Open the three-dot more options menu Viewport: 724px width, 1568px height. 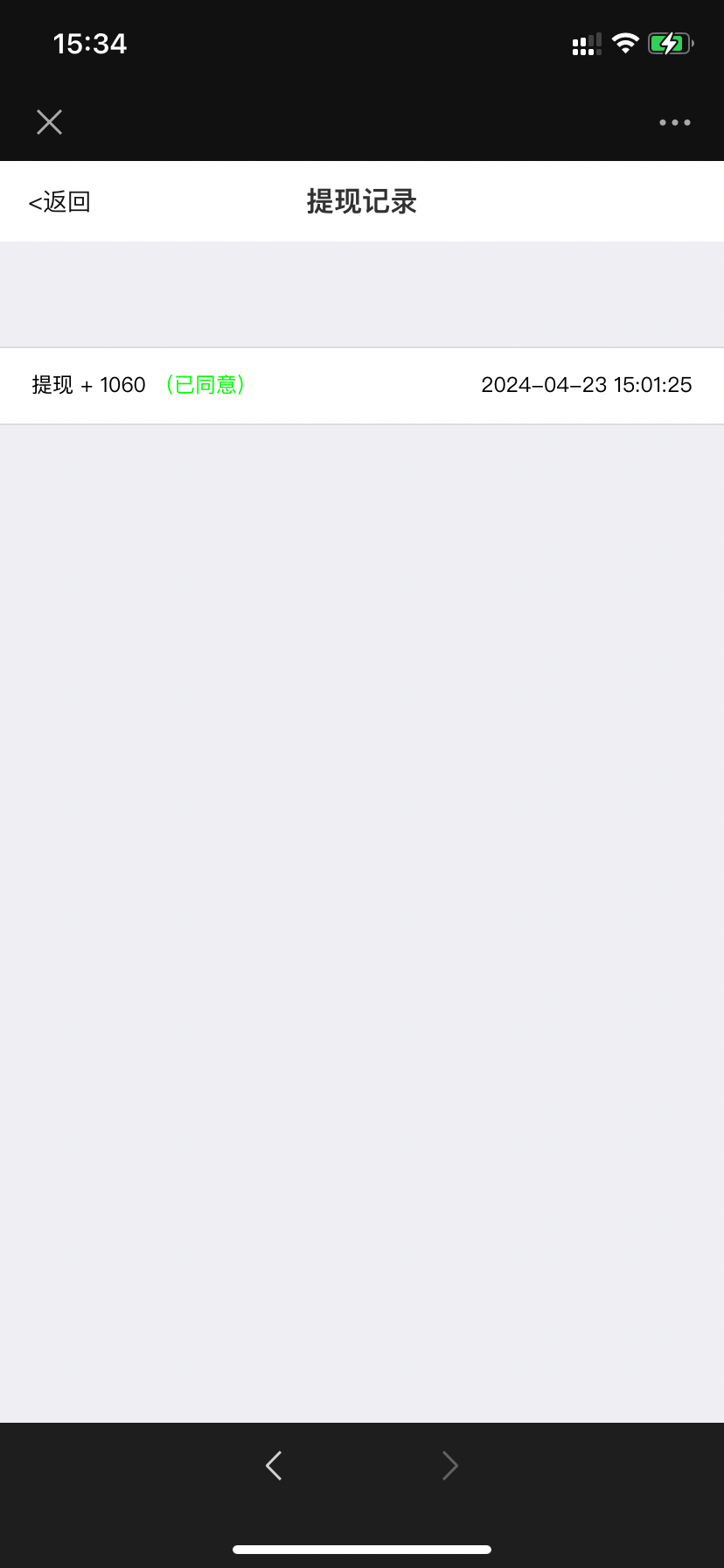(x=675, y=122)
